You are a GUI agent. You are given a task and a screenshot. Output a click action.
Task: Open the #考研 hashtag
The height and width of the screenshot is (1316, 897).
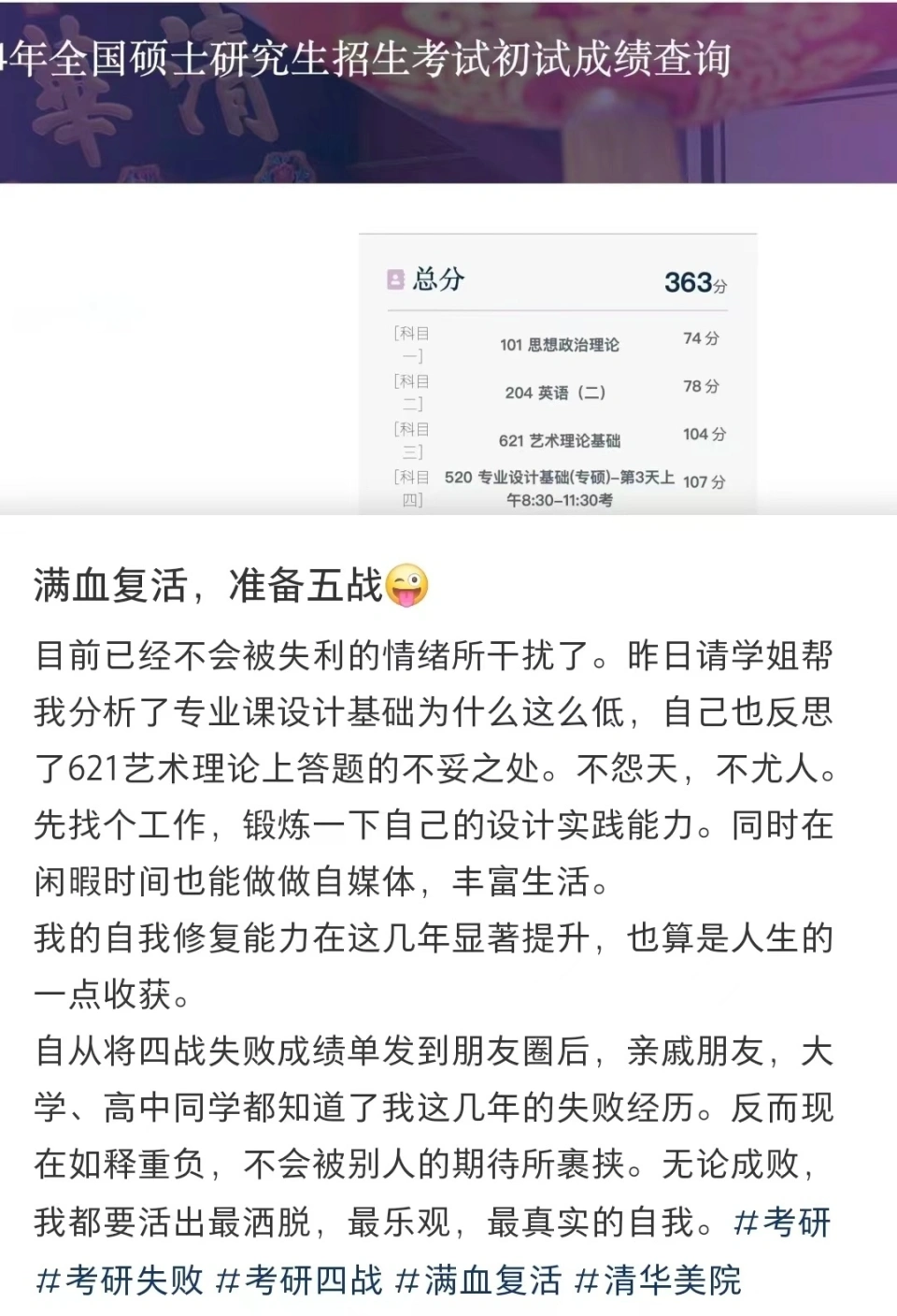[x=782, y=1222]
